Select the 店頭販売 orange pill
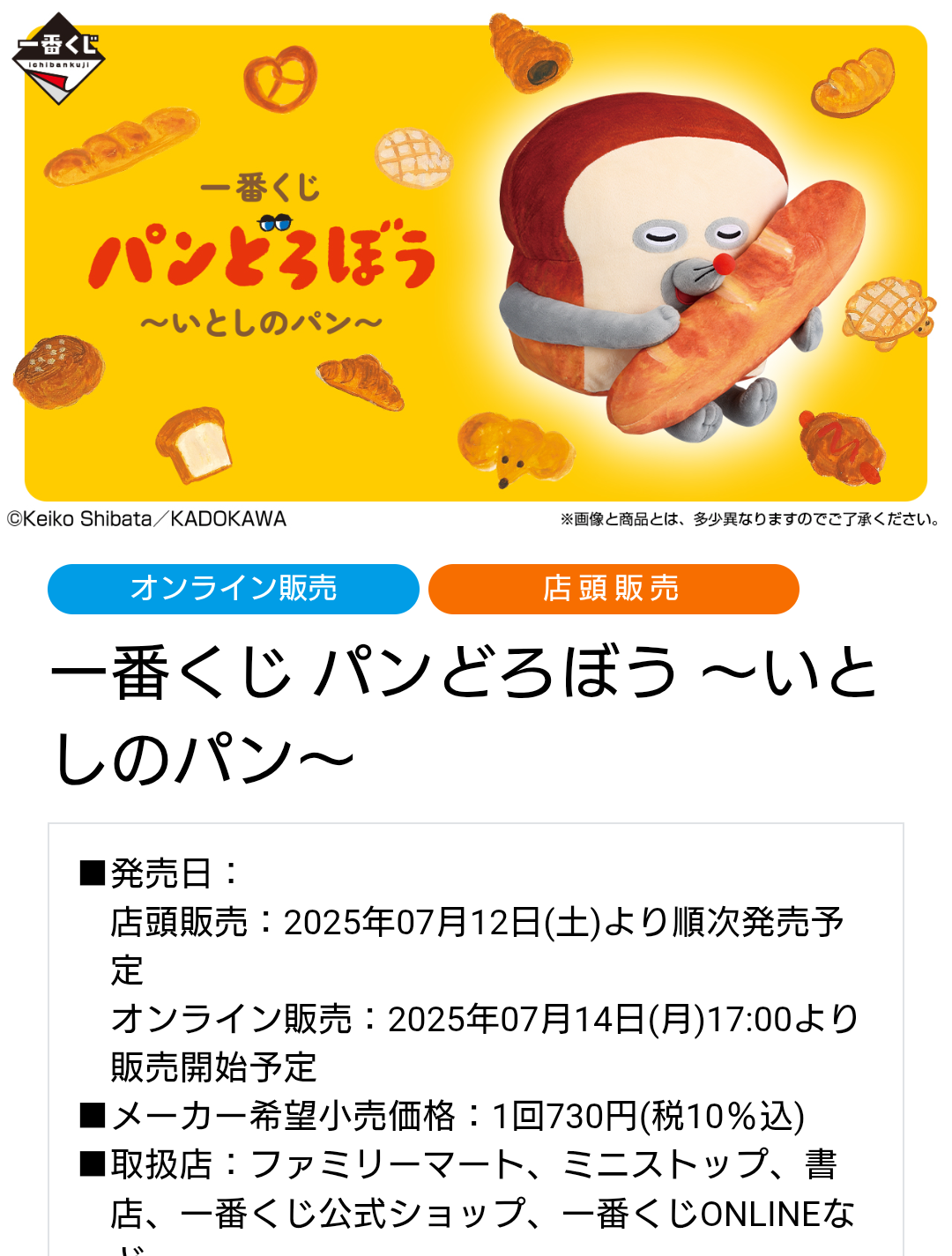 614,589
